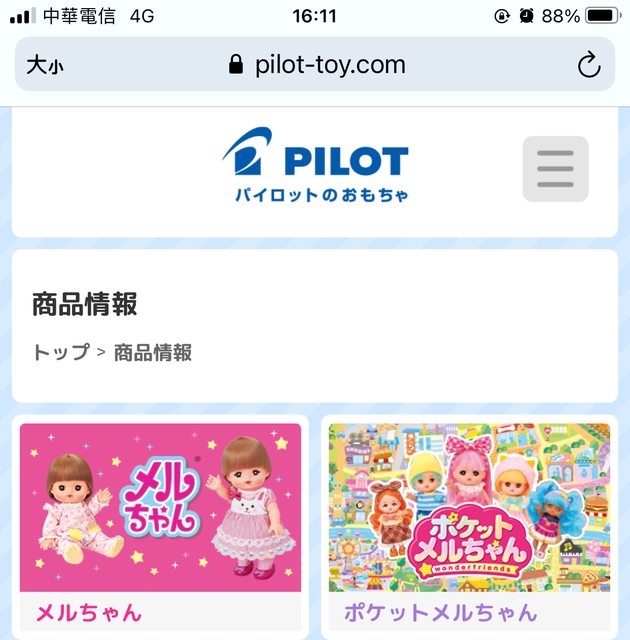Open the hamburger menu button
The height and width of the screenshot is (640, 630).
[555, 169]
